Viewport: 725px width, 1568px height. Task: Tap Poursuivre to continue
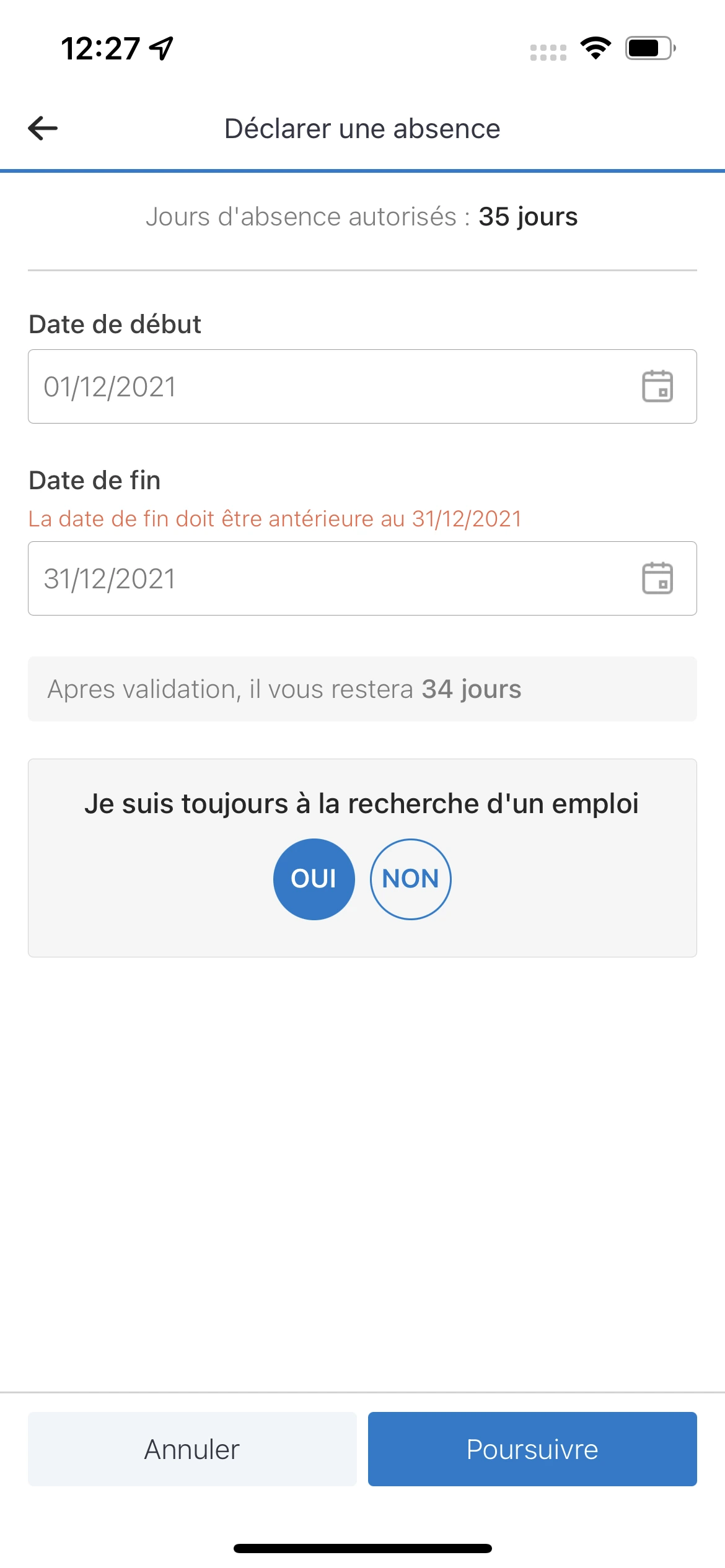point(532,1449)
